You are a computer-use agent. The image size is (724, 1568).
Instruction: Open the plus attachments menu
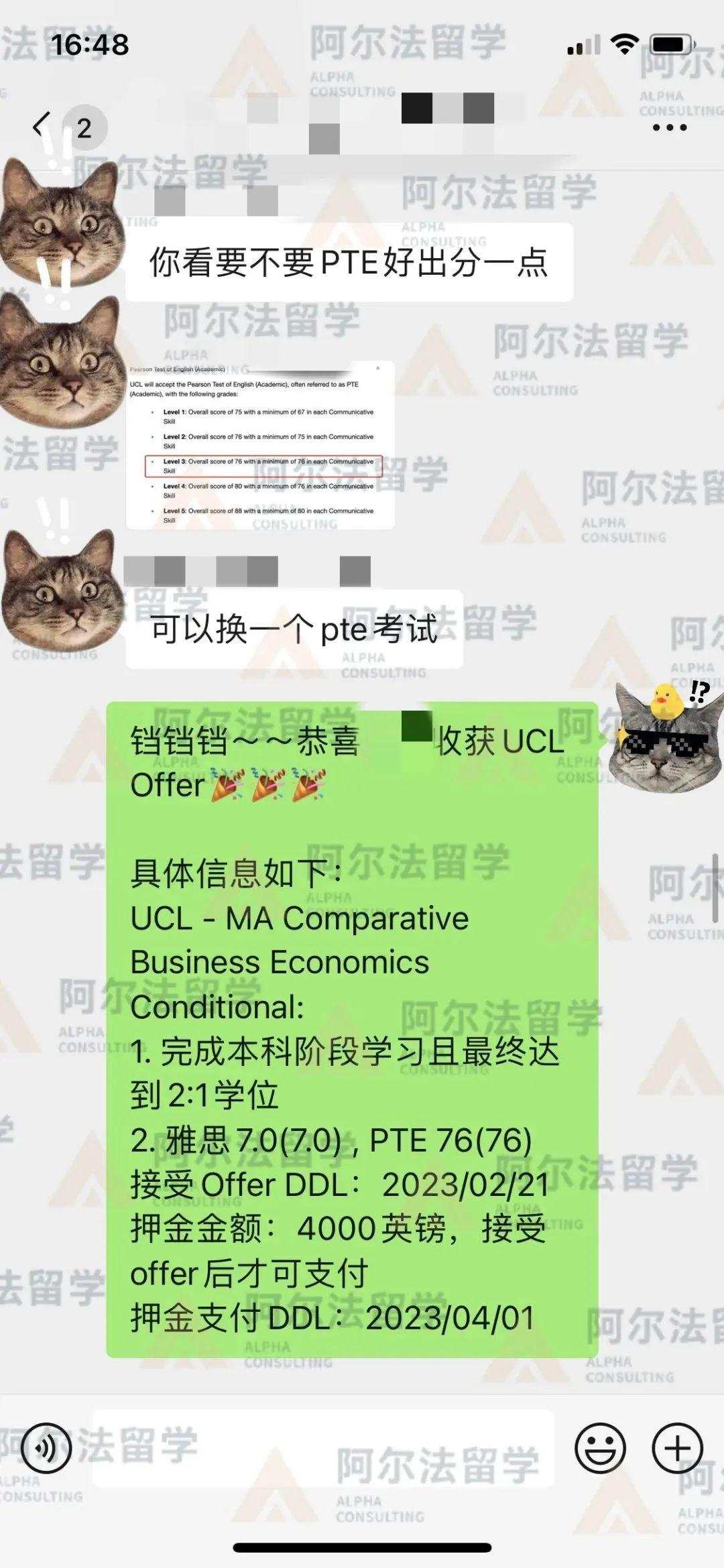678,1448
